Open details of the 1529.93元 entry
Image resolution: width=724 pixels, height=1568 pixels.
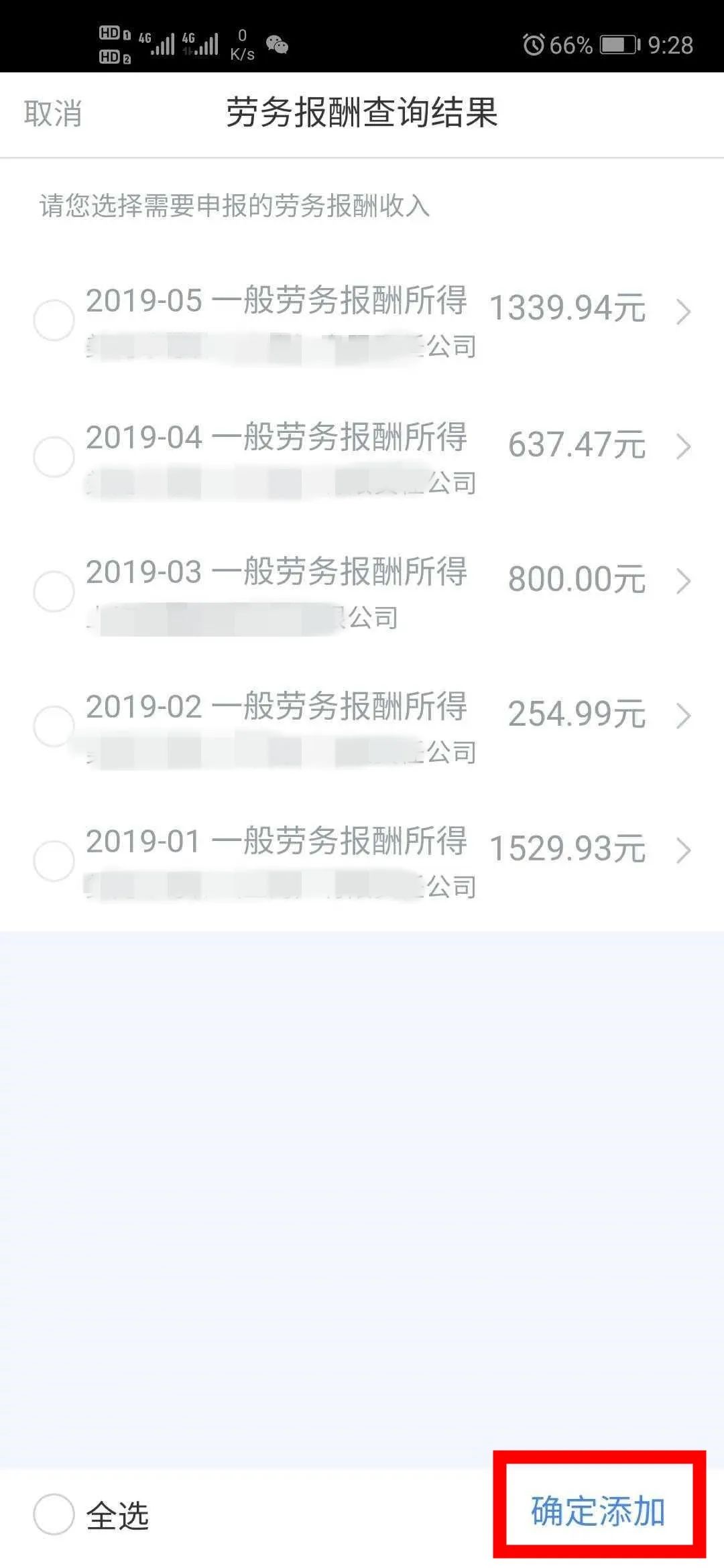tap(683, 850)
